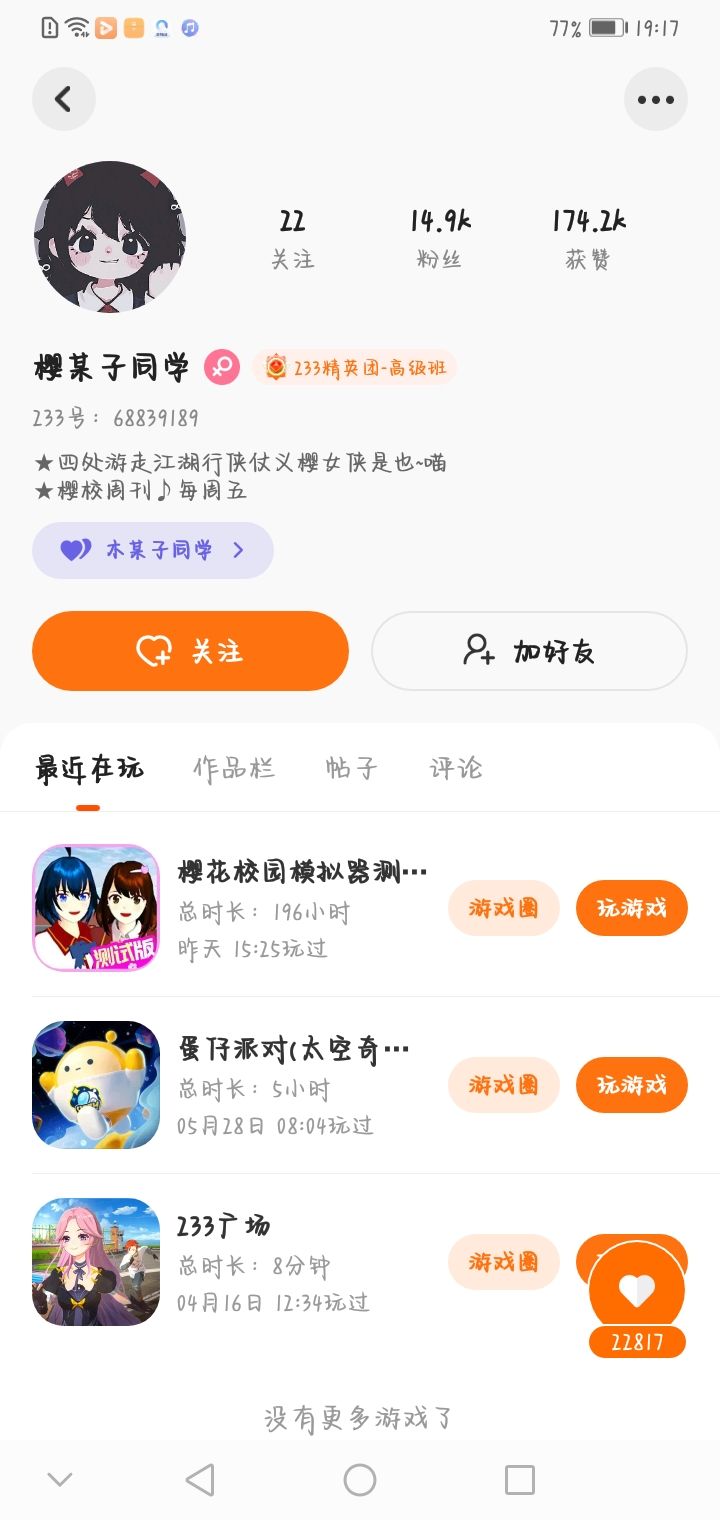Open 游戏圈 for 樱花校园模拟器

pos(503,908)
